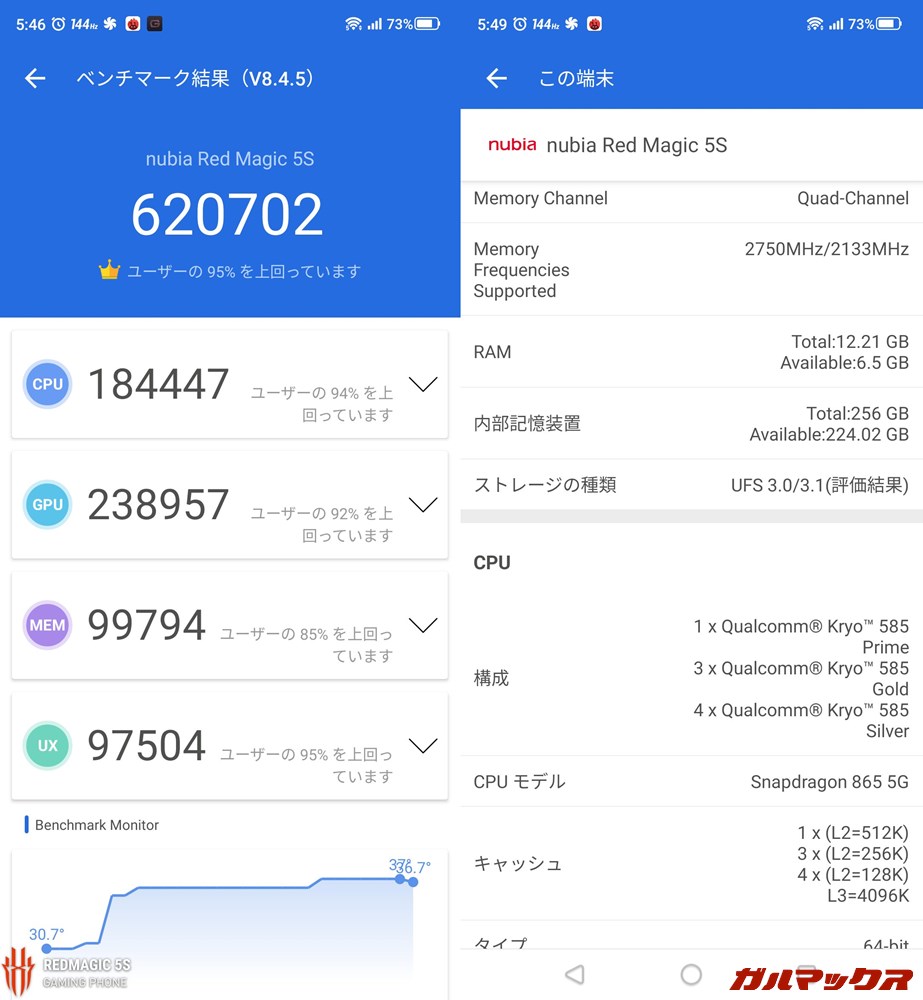The height and width of the screenshot is (1000, 923).
Task: Tap the back arrow on the benchmark results screen
Action: (x=35, y=78)
